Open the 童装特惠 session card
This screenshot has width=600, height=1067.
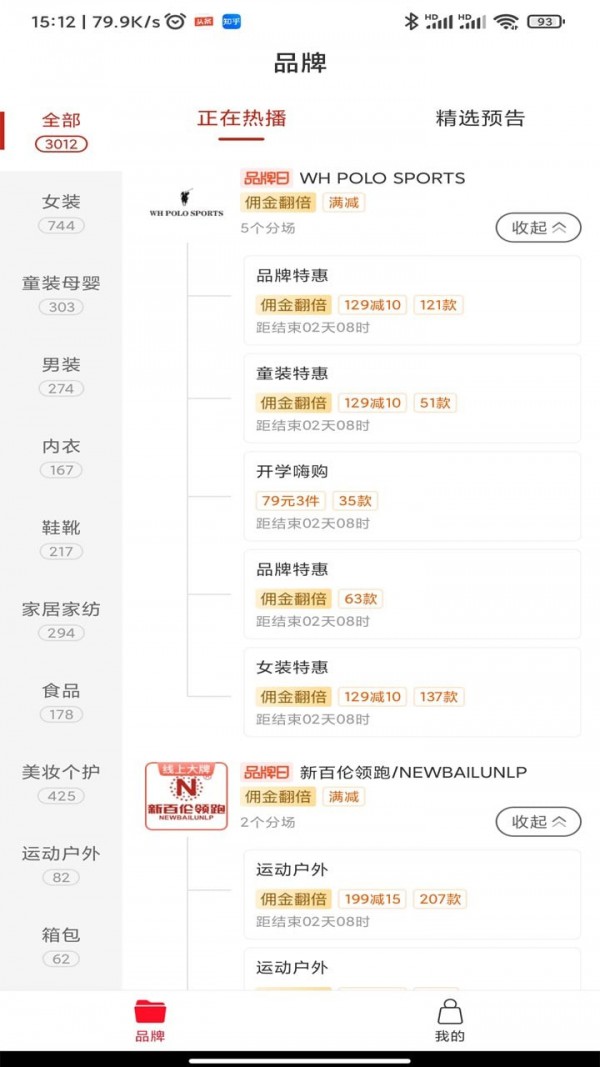tap(412, 399)
